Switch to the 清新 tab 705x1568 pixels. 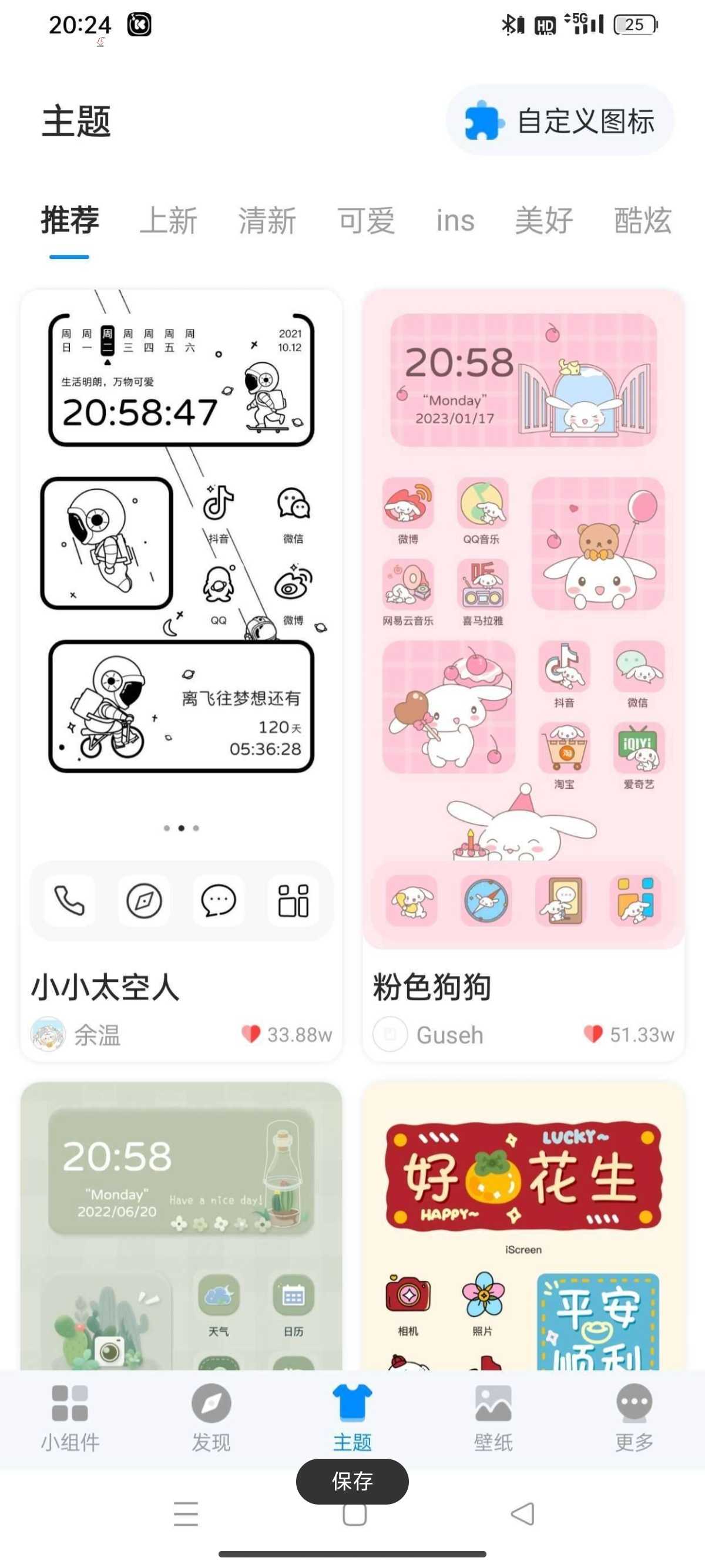click(x=267, y=220)
